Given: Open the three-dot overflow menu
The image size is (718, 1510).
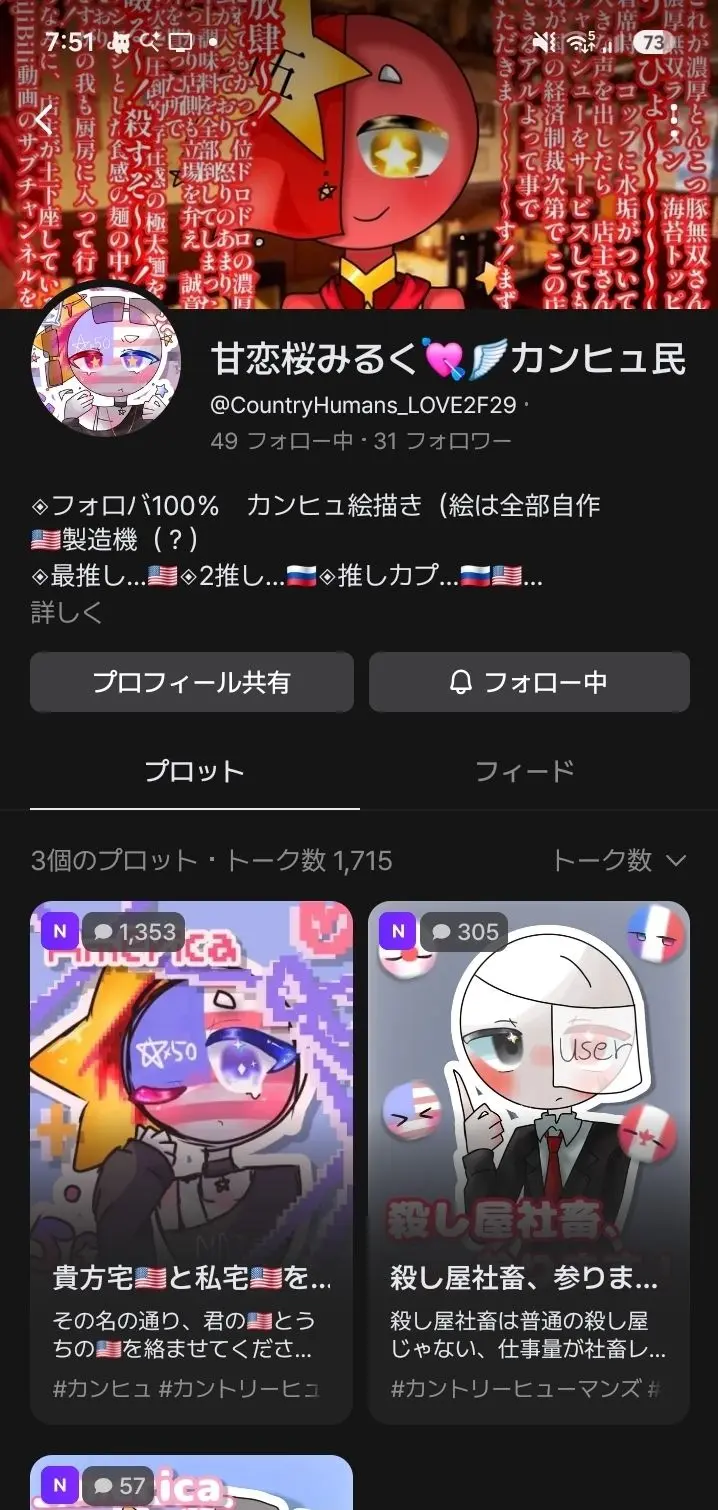Looking at the screenshot, I should [x=676, y=120].
